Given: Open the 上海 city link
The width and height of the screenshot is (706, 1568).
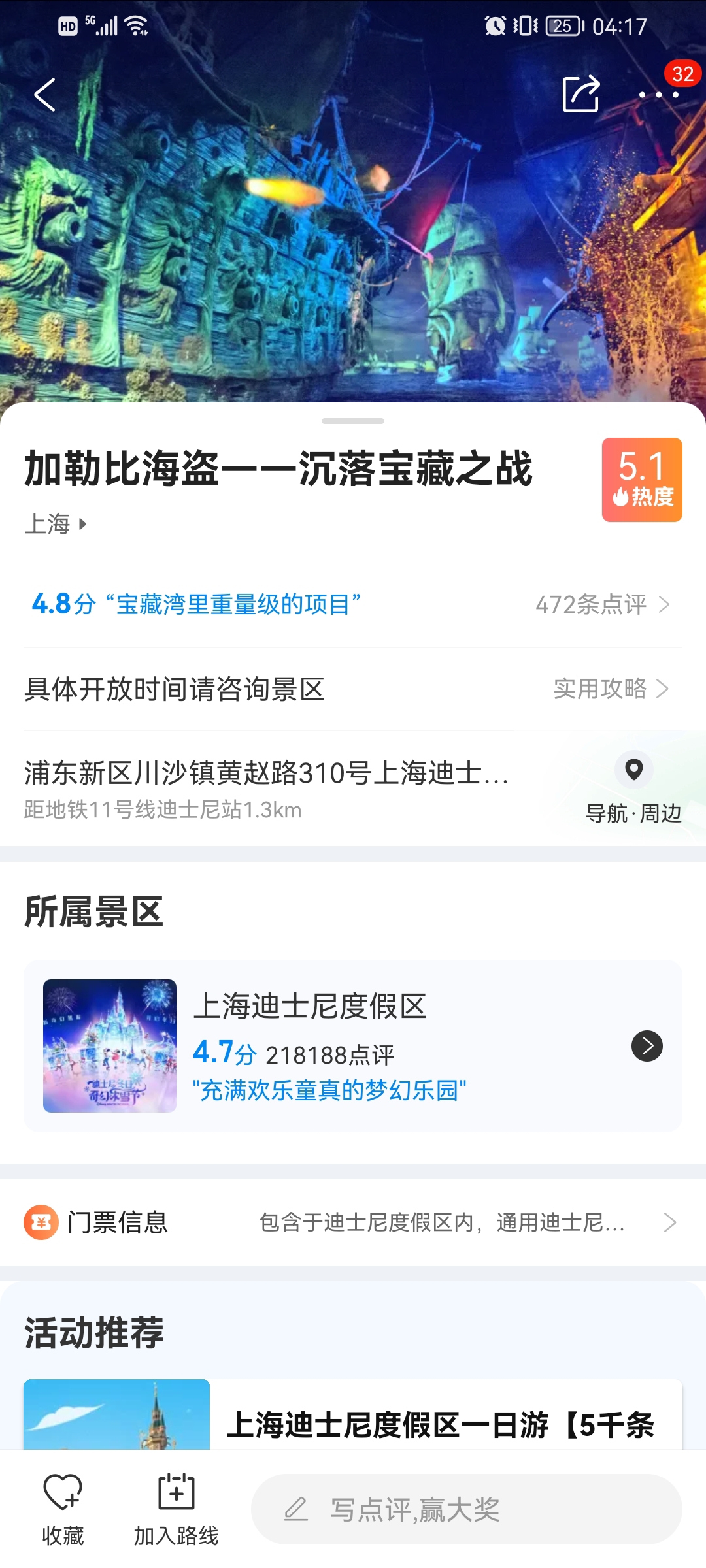Looking at the screenshot, I should pyautogui.click(x=55, y=524).
